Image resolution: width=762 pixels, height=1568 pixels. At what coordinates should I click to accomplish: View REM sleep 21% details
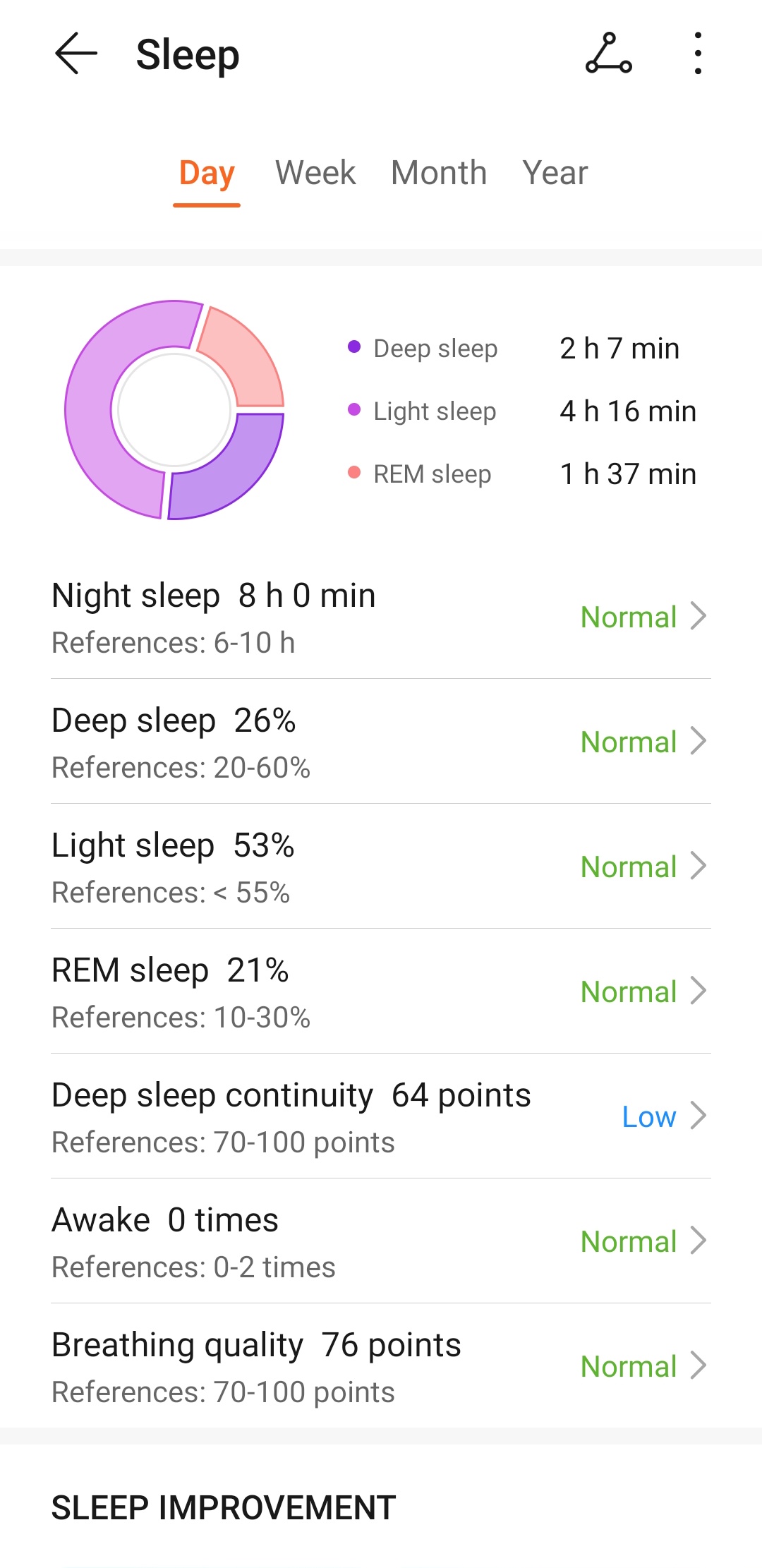(381, 991)
